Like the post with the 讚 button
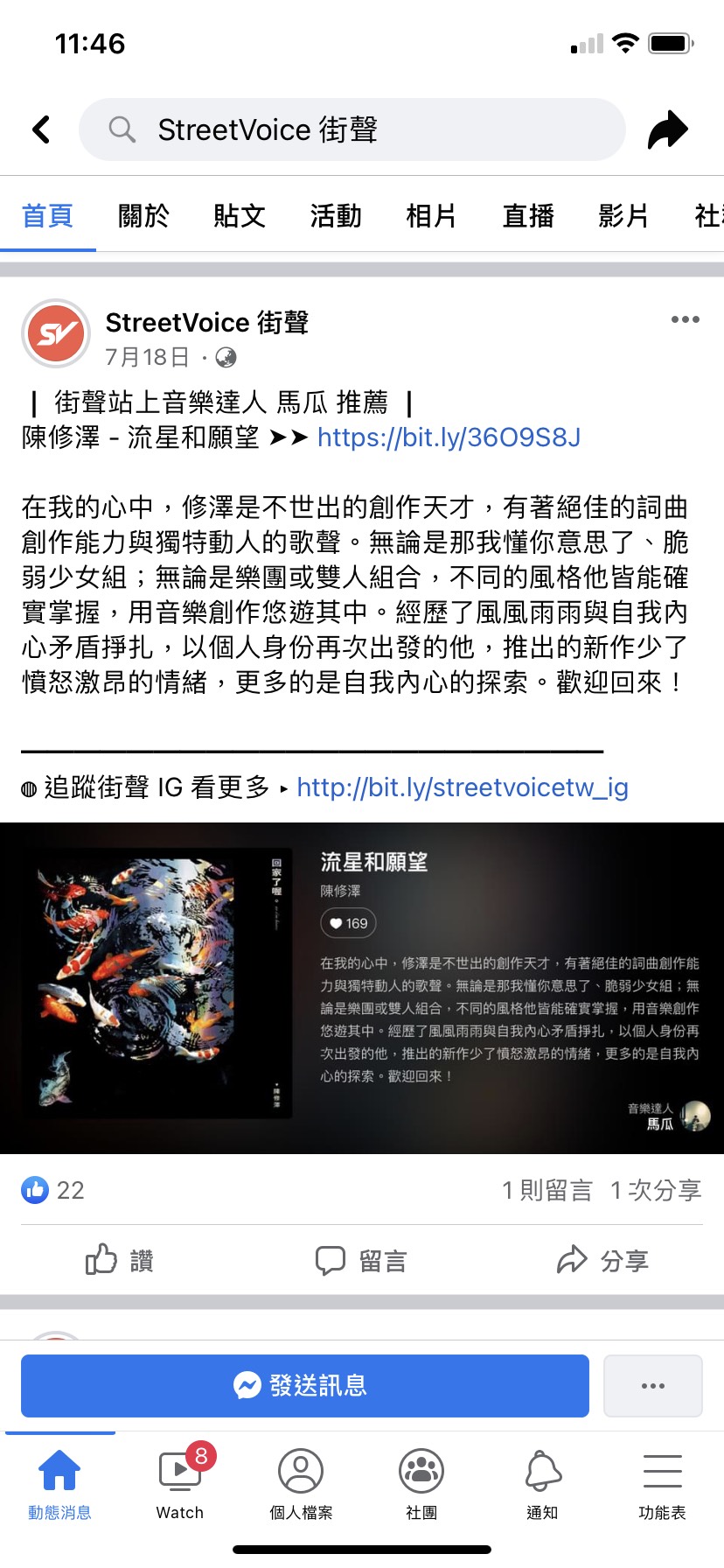Viewport: 724px width, 1568px height. point(120,1260)
